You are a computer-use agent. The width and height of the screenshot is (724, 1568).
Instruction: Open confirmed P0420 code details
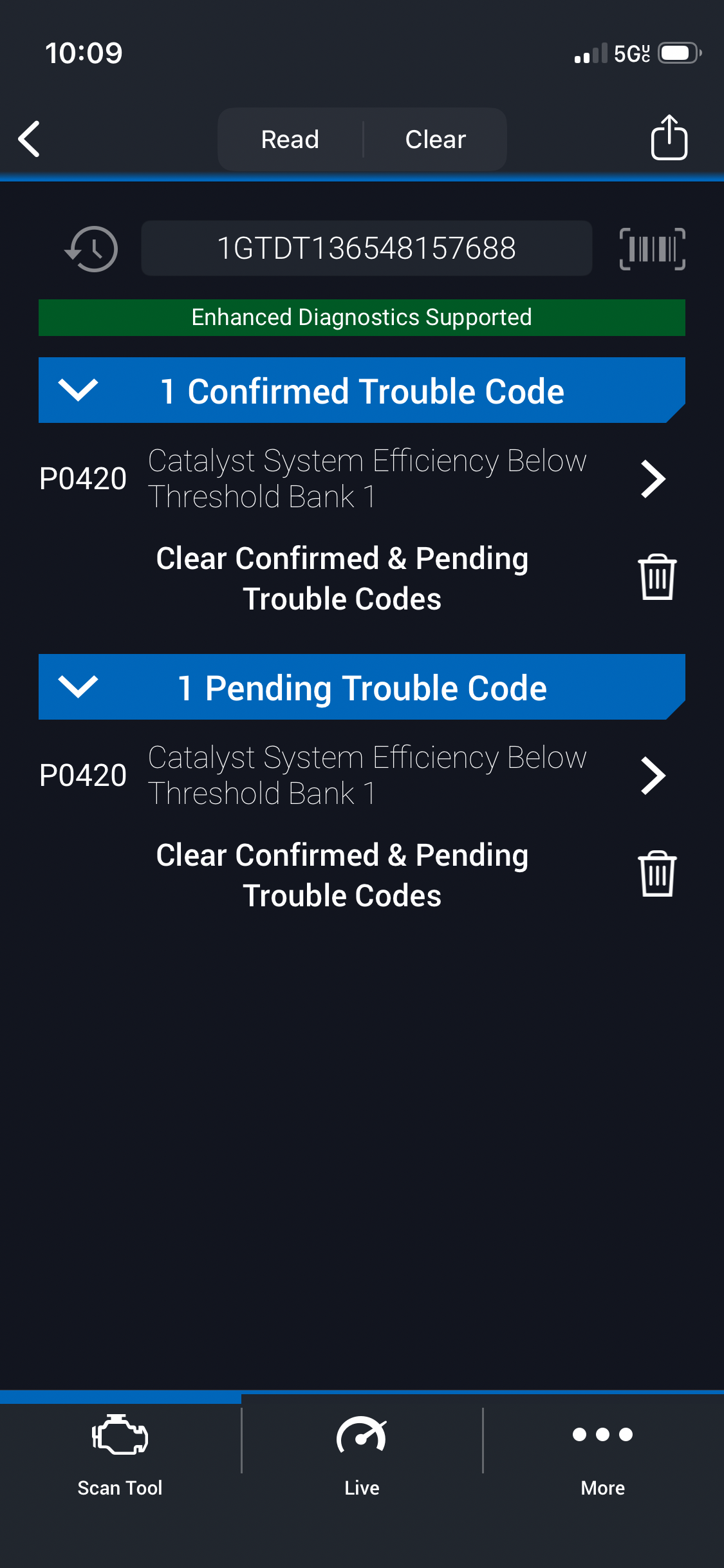point(653,479)
